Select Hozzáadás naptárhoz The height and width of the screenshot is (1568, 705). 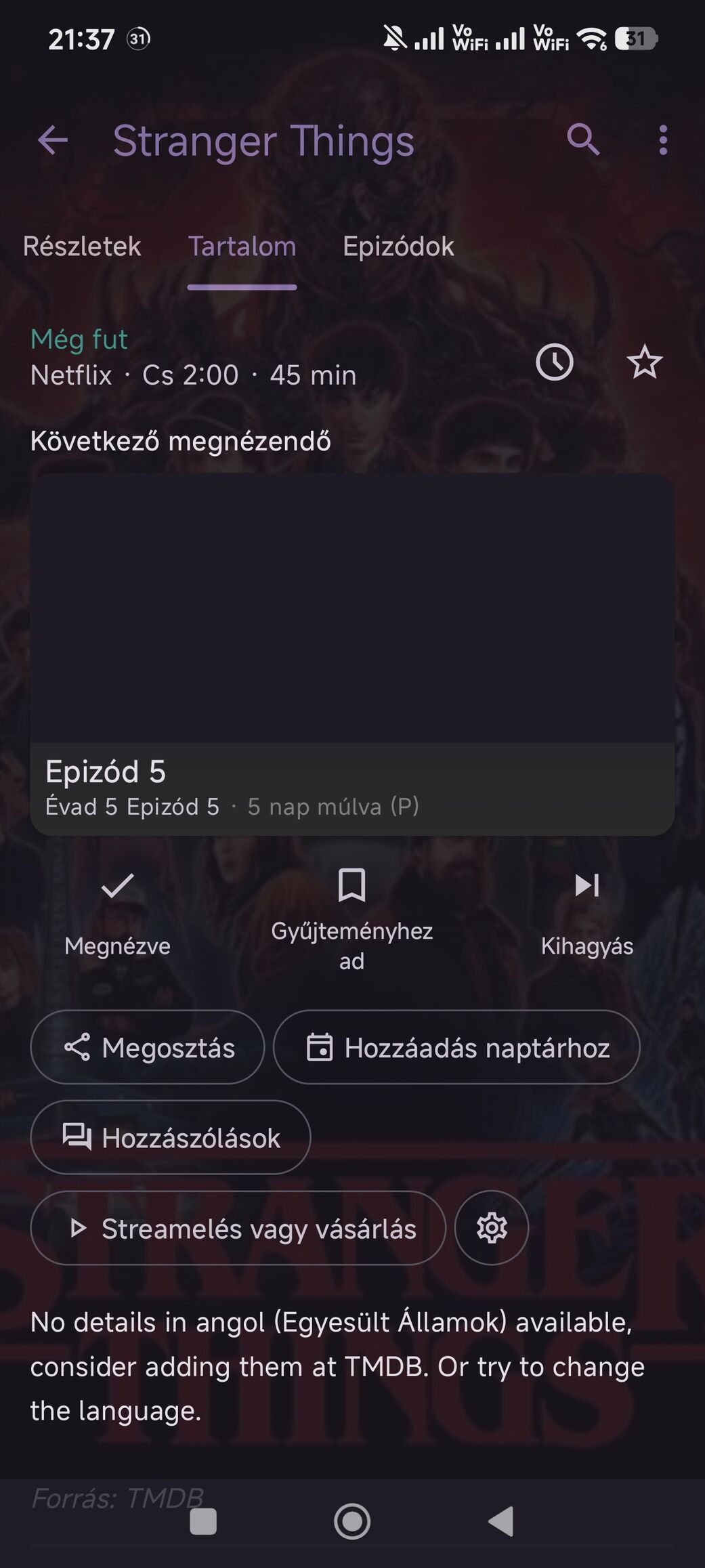coord(456,1047)
